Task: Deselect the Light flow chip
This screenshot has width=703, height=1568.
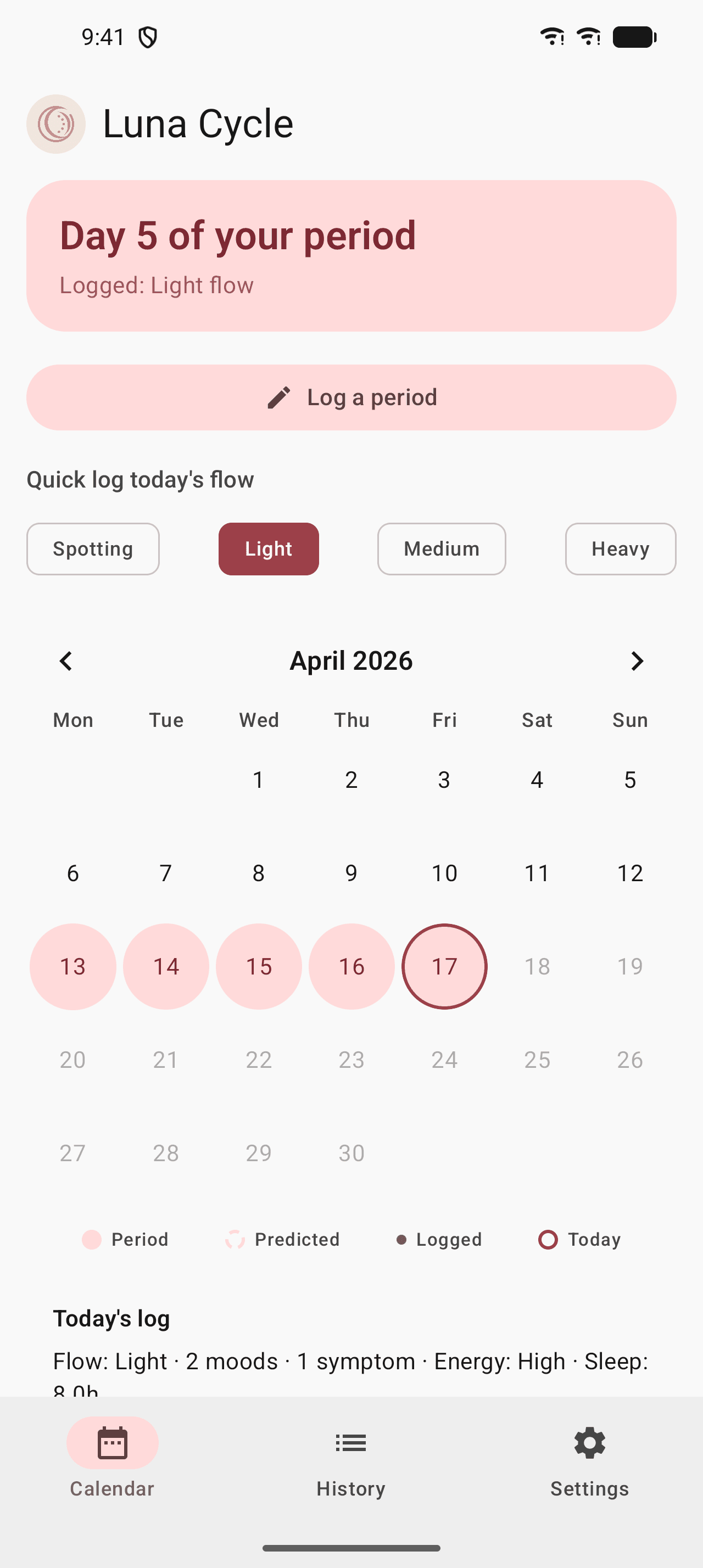Action: point(268,548)
